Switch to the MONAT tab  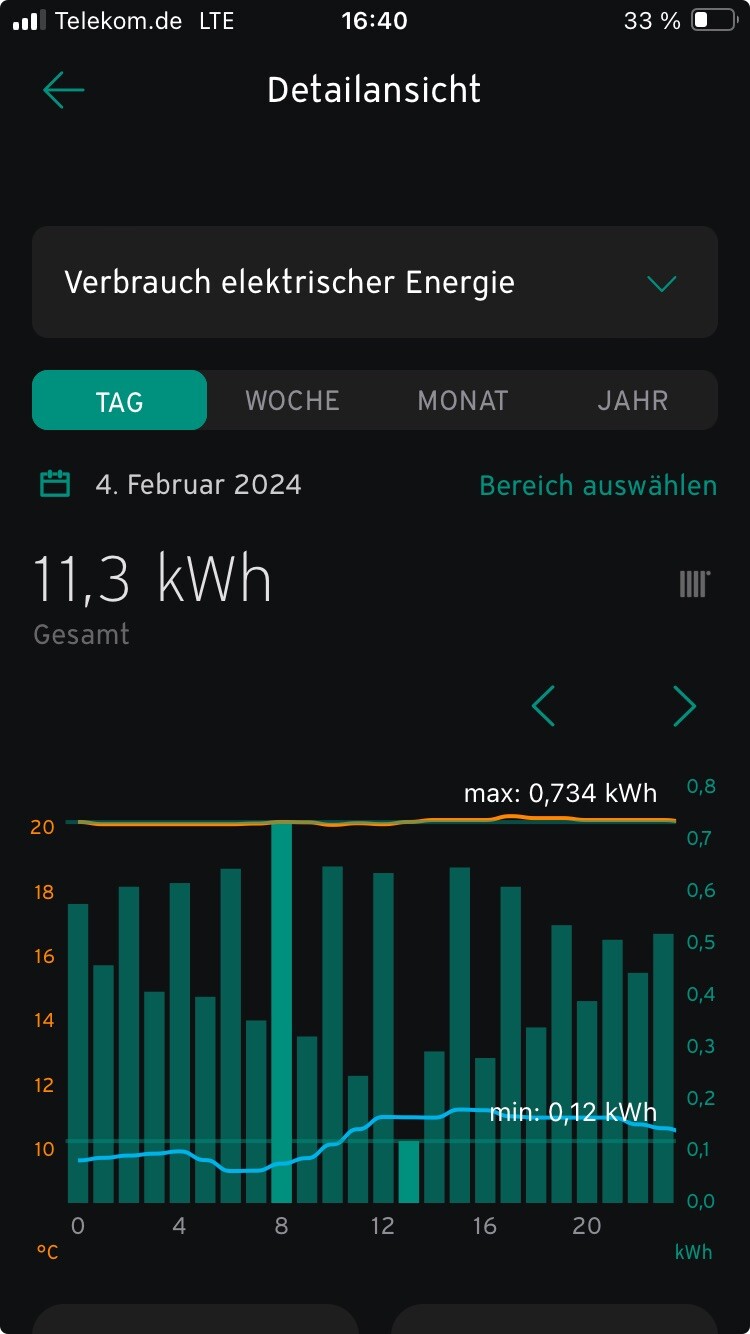(x=462, y=401)
